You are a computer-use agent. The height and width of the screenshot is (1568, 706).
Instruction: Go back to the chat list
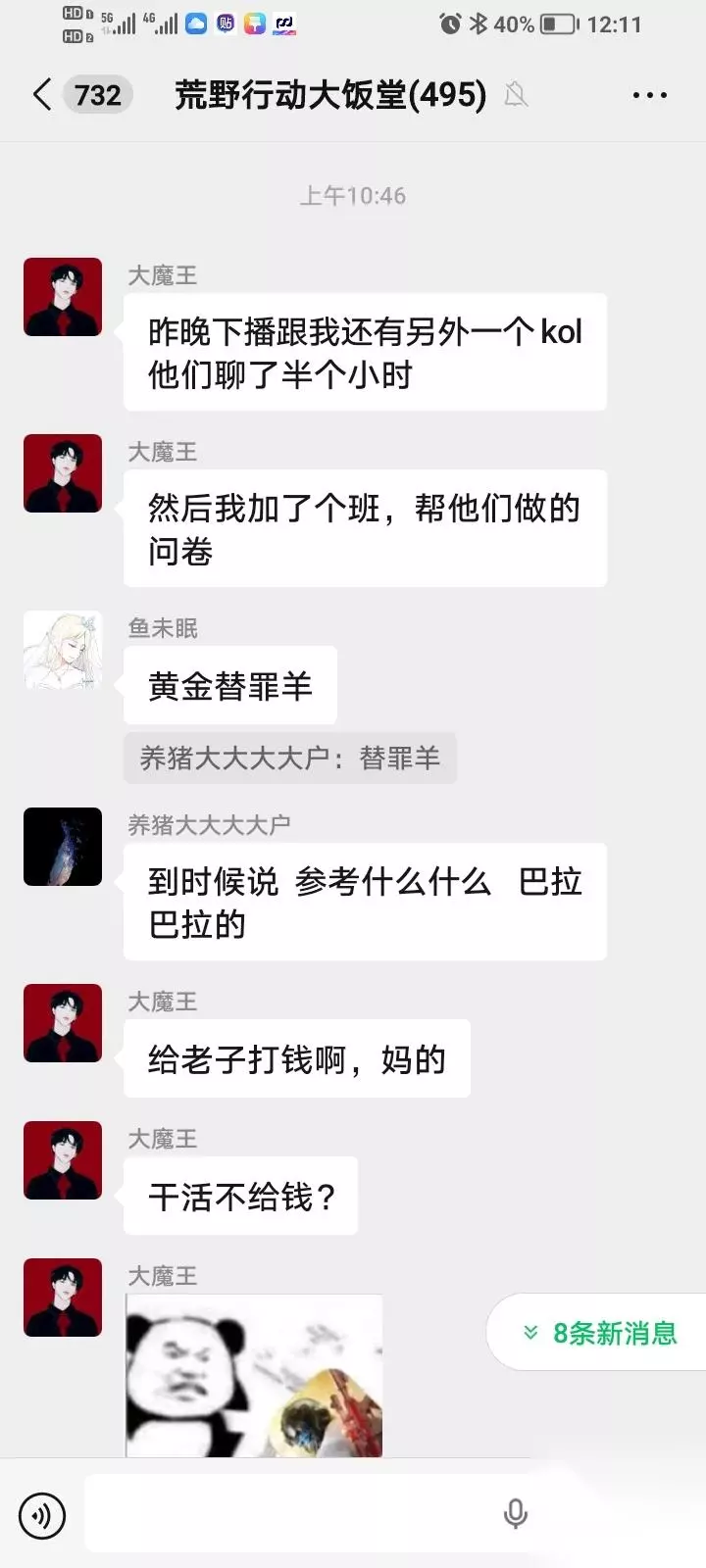pos(41,95)
